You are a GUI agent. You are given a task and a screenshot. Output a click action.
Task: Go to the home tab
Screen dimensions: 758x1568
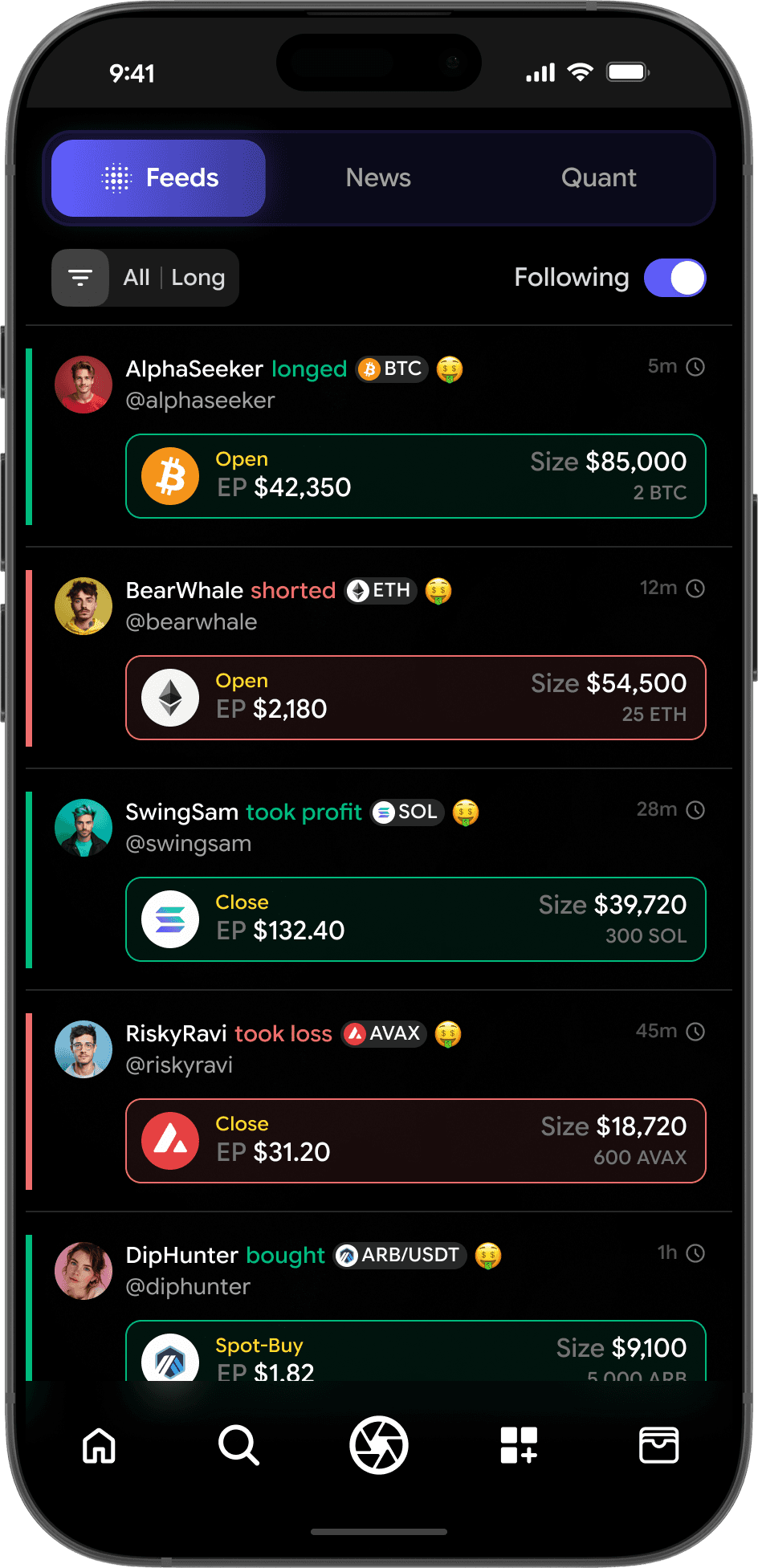tap(99, 1446)
